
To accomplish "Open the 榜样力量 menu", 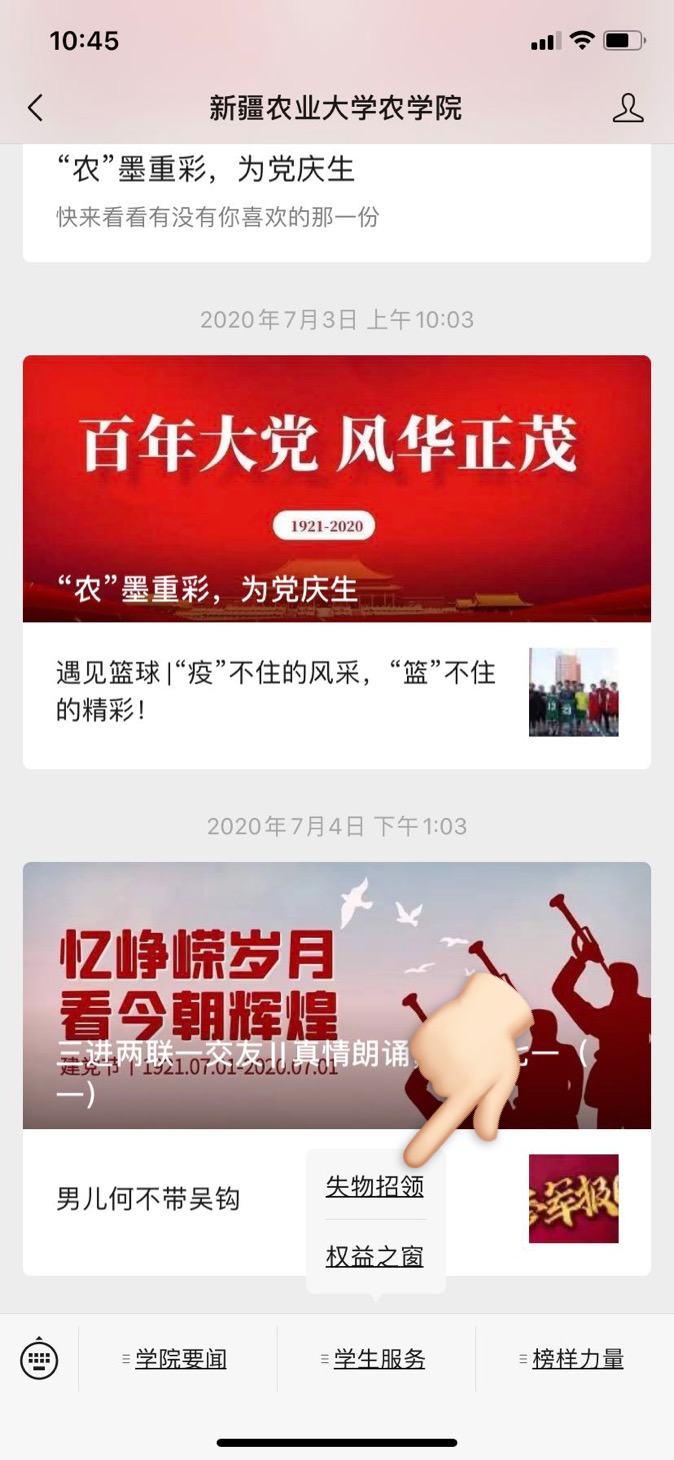I will pyautogui.click(x=577, y=1359).
